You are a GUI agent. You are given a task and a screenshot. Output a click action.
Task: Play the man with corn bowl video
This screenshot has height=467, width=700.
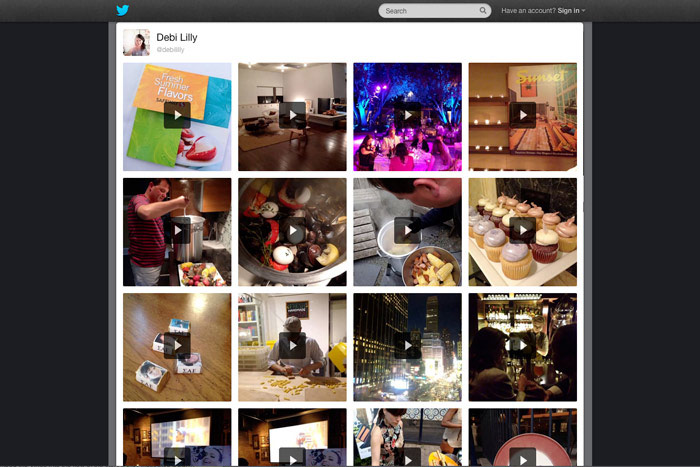pyautogui.click(x=407, y=230)
